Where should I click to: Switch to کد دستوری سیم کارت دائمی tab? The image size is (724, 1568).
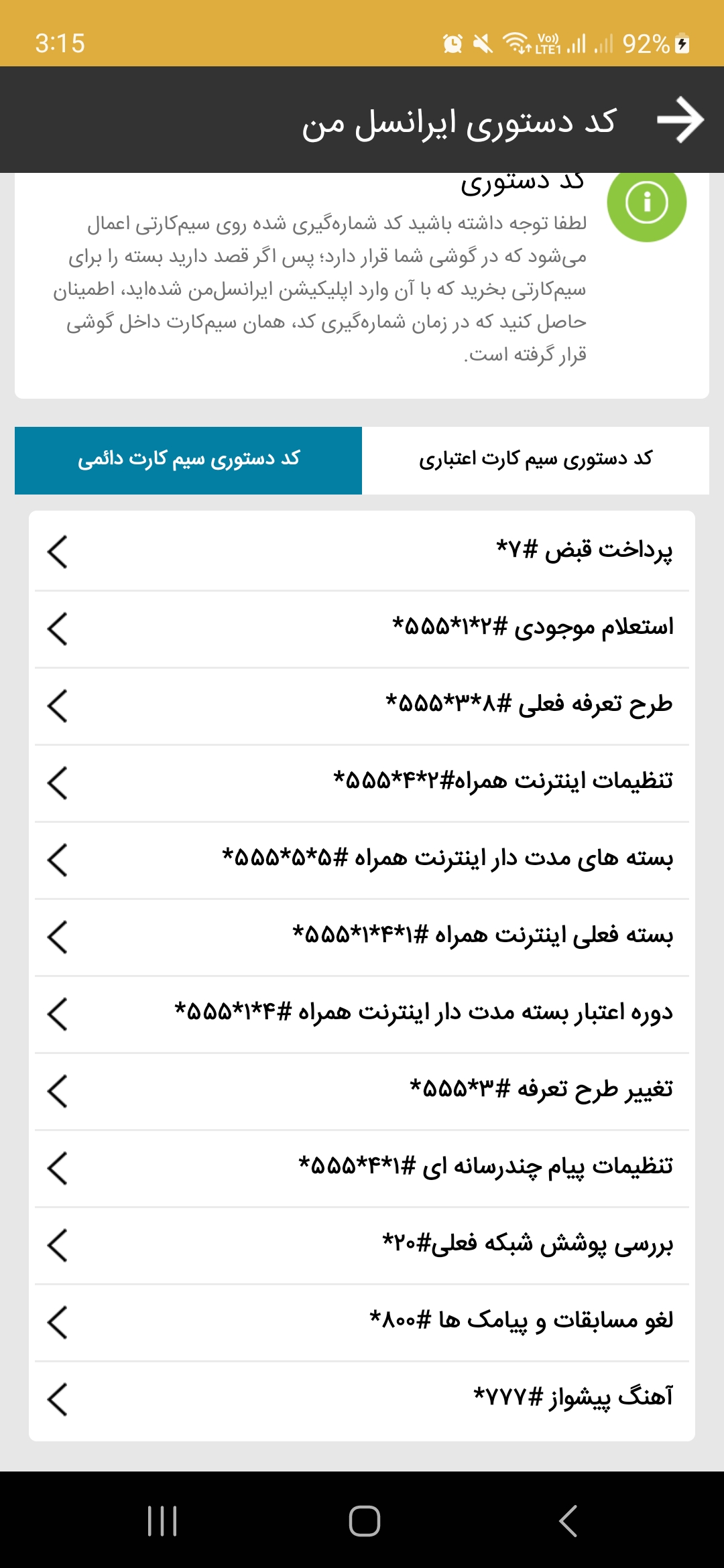(188, 460)
